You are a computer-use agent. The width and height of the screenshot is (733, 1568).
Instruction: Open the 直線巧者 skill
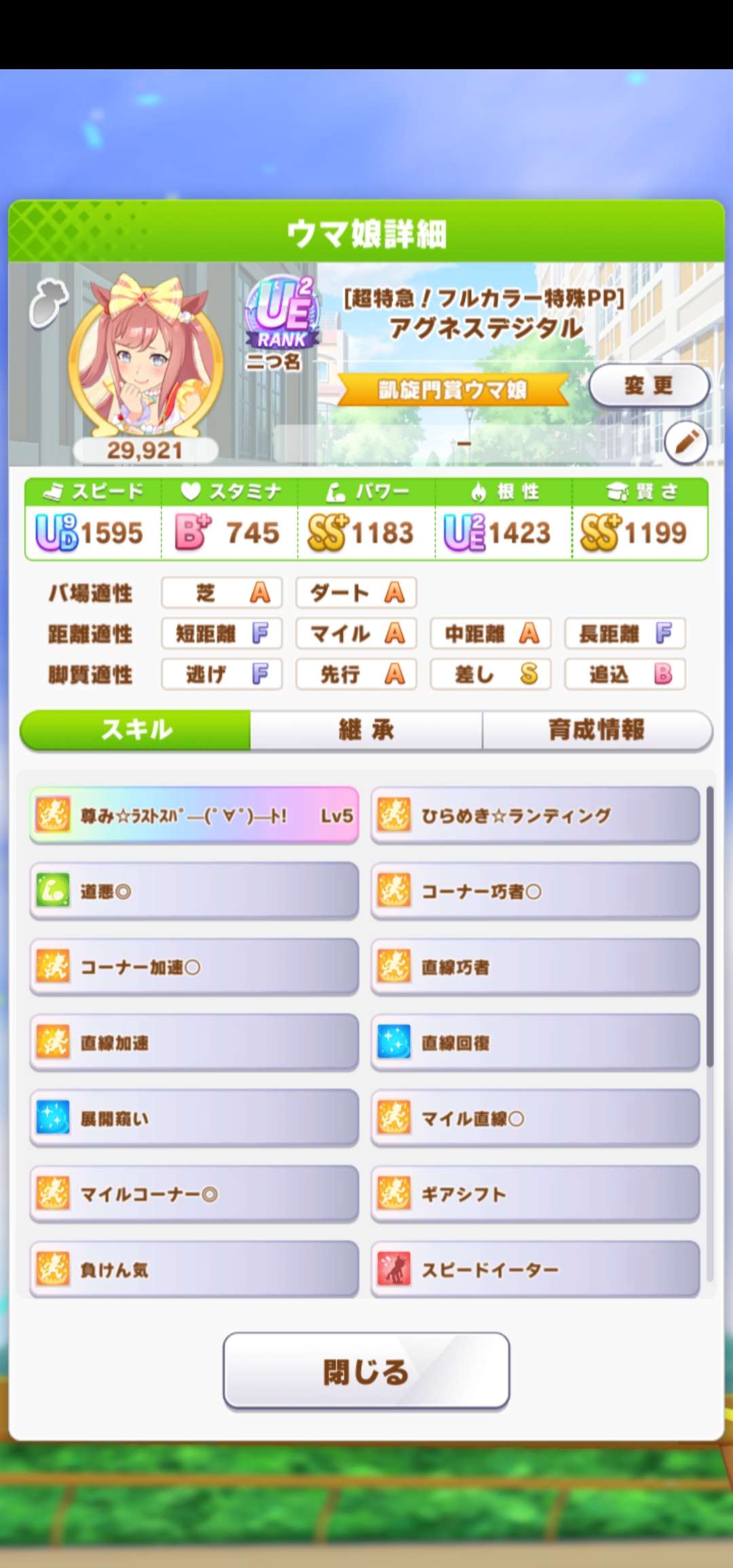point(535,967)
